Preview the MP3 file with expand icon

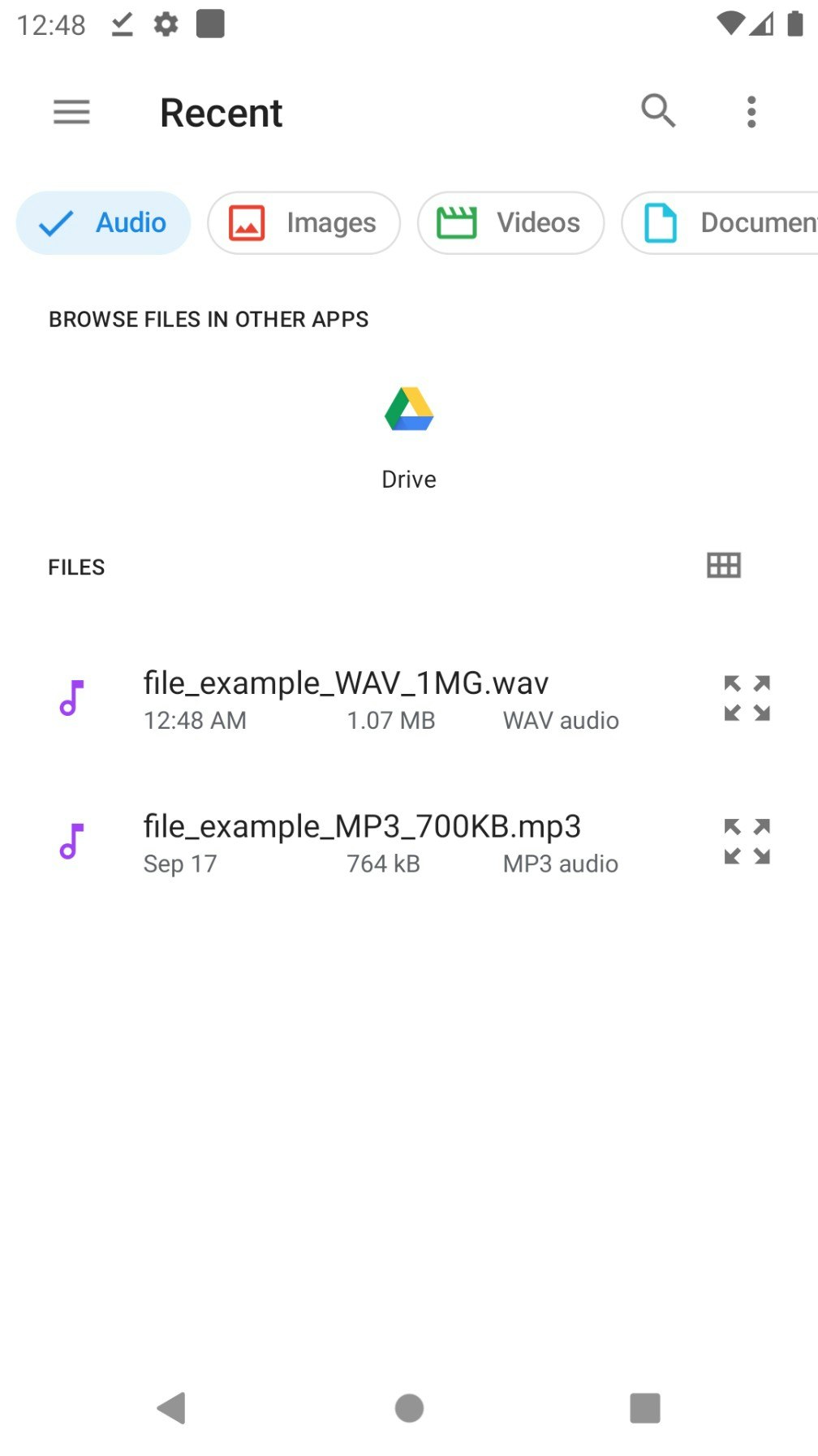click(x=747, y=842)
